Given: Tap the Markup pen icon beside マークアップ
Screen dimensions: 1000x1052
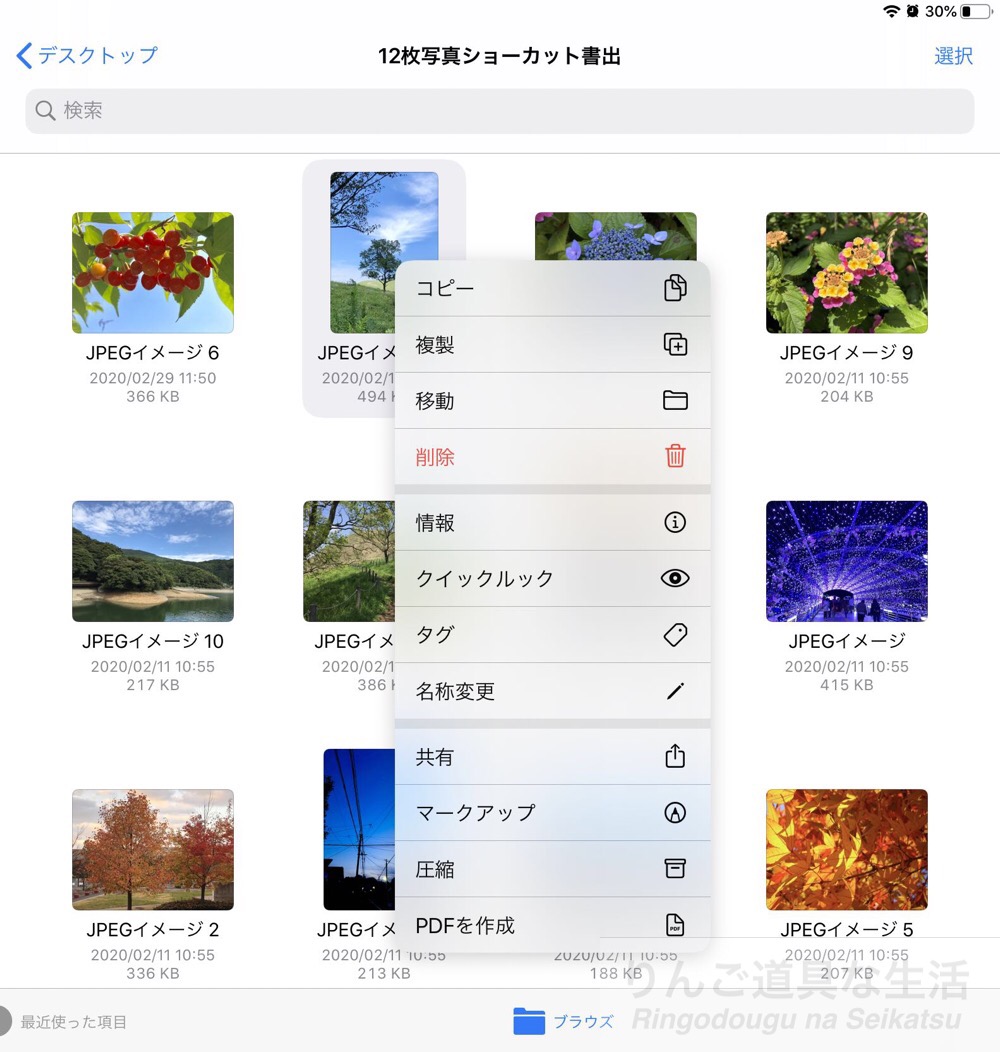Looking at the screenshot, I should click(675, 812).
